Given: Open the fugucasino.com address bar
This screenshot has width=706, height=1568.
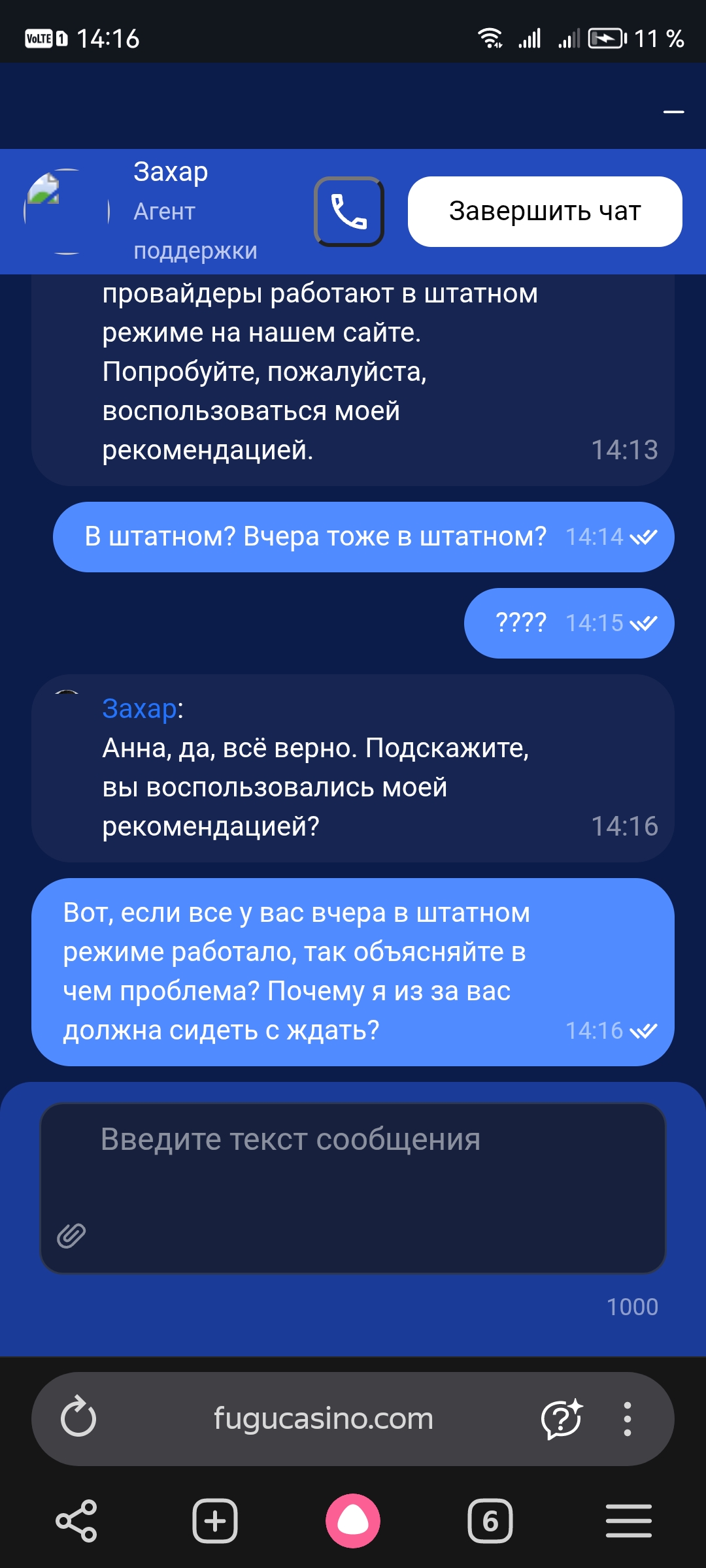Looking at the screenshot, I should [323, 1419].
